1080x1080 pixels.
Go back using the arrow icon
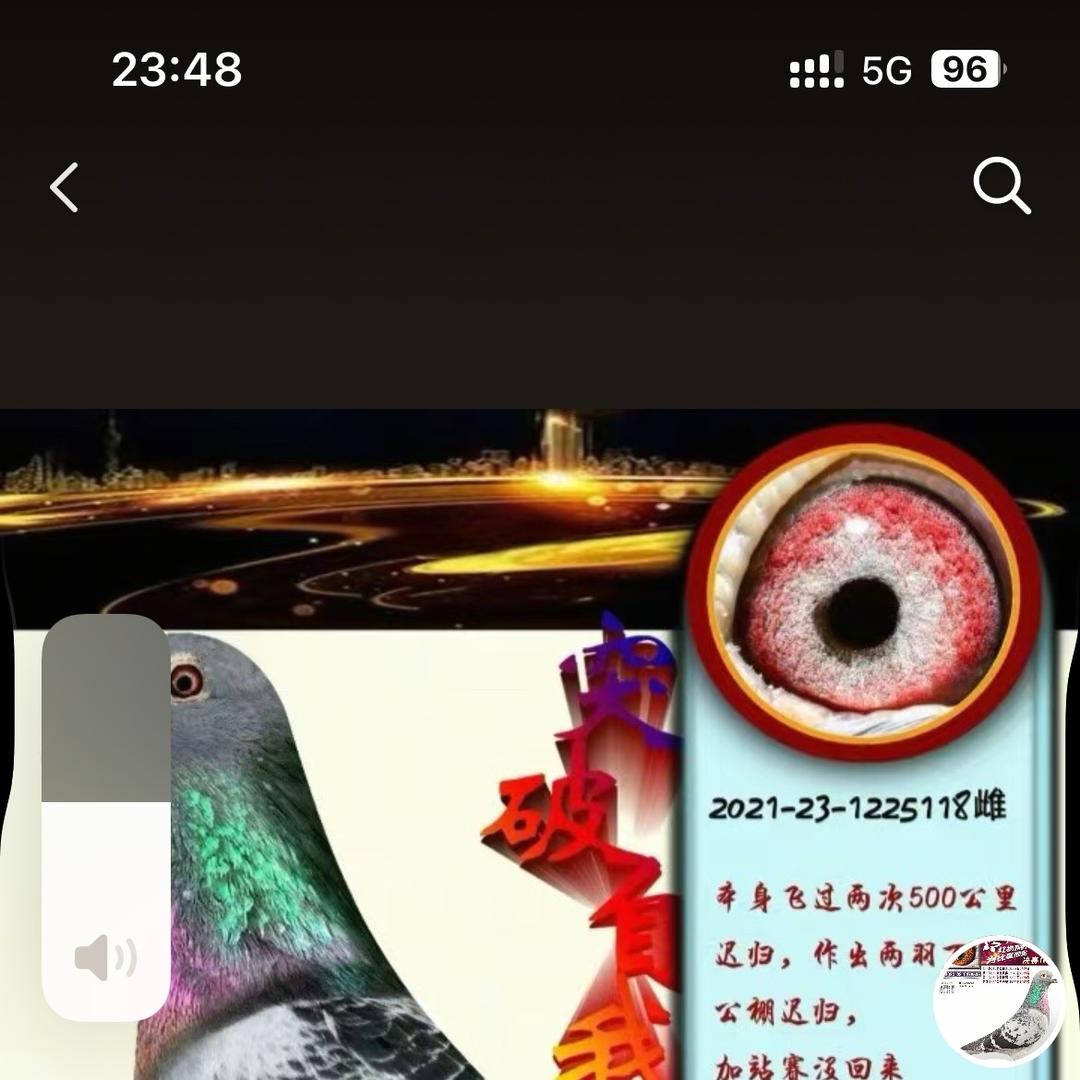tap(64, 187)
